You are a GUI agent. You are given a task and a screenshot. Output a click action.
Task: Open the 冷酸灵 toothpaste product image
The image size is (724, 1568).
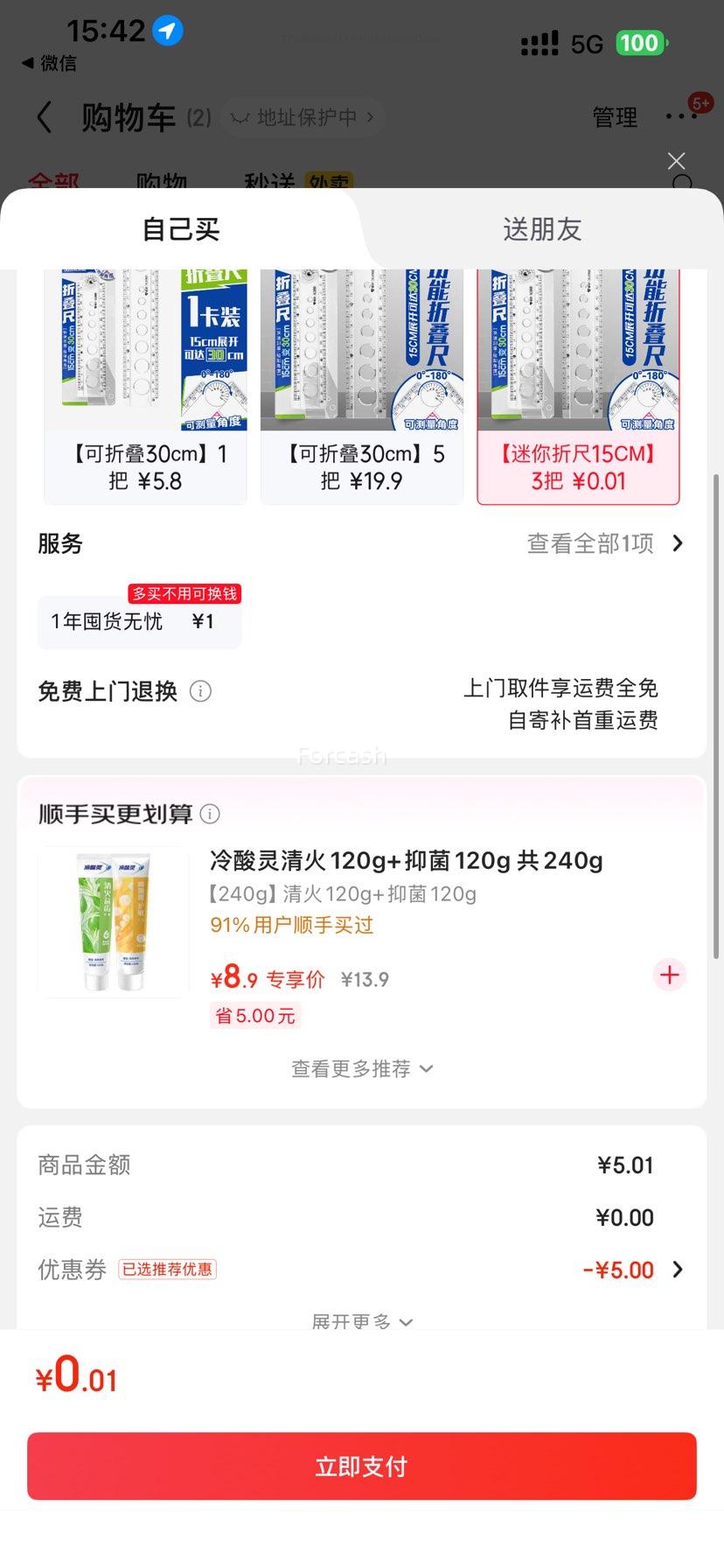tap(114, 921)
